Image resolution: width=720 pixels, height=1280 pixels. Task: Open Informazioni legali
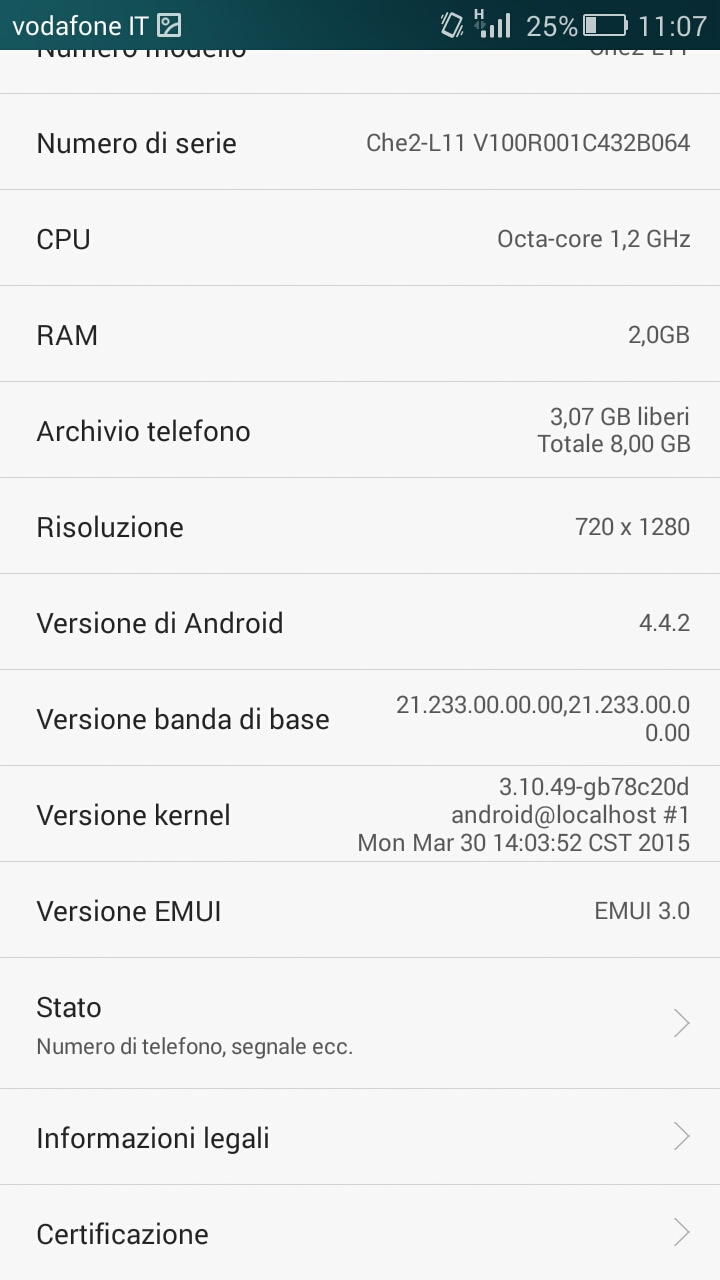[x=360, y=1137]
